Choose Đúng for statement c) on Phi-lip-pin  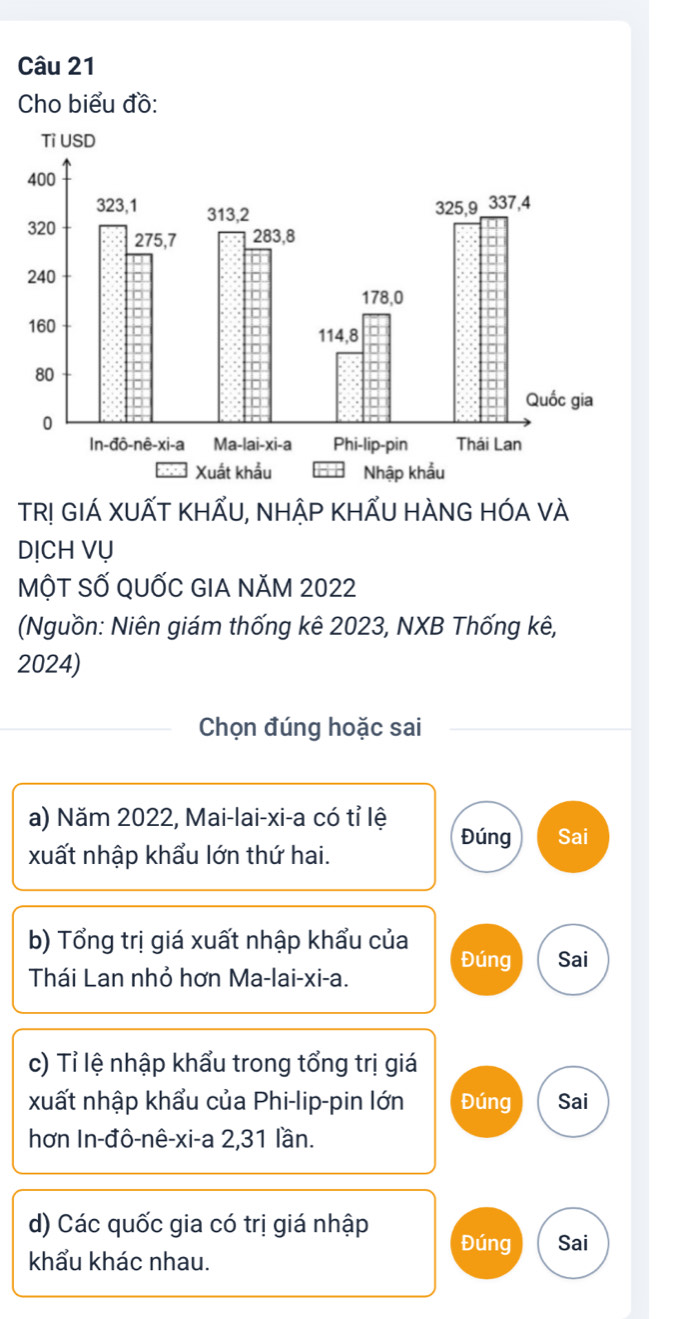[x=486, y=1102]
